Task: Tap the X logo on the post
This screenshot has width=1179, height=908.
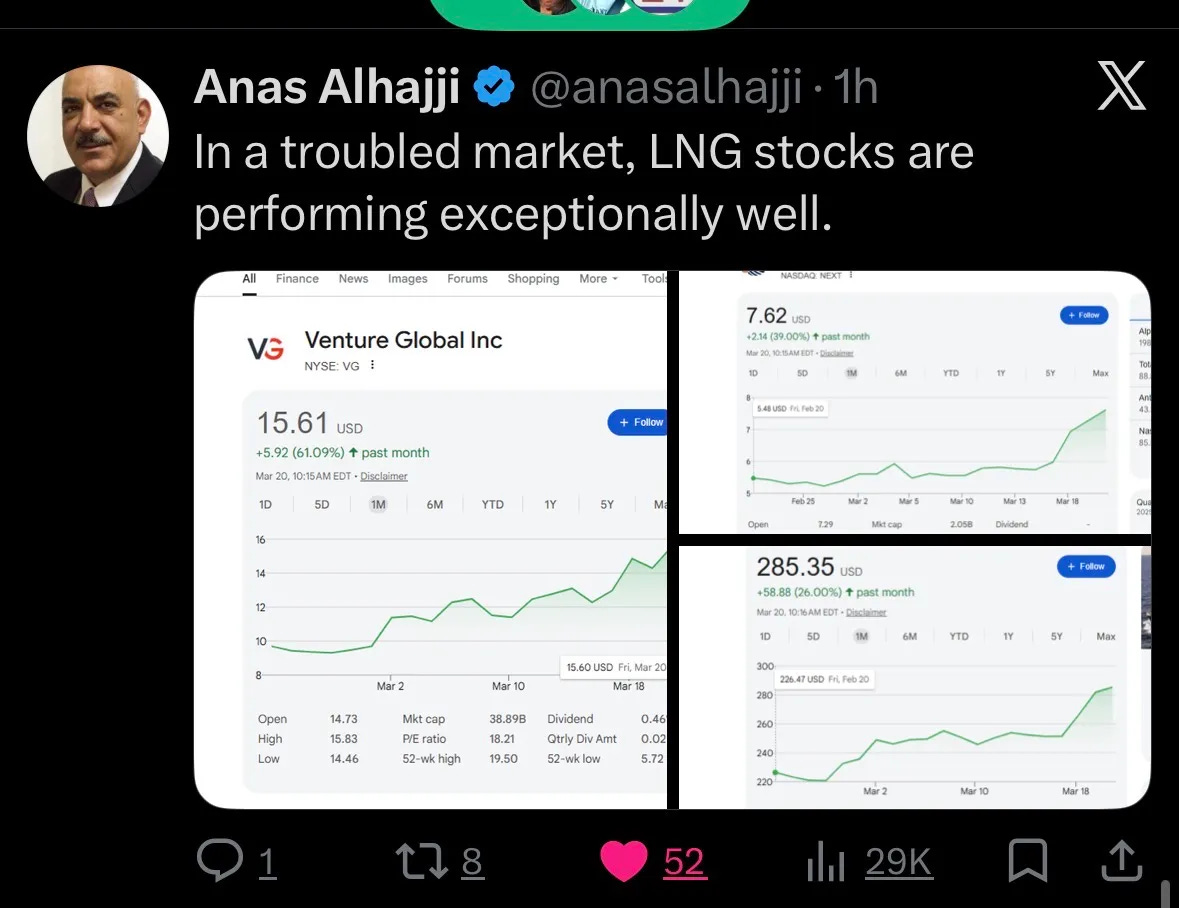Action: (1121, 86)
